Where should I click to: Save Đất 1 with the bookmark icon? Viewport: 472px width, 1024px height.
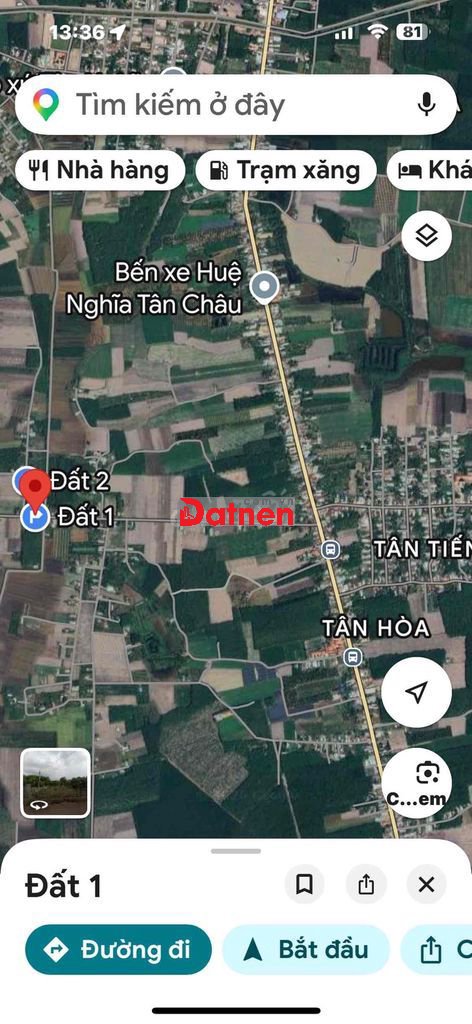304,885
